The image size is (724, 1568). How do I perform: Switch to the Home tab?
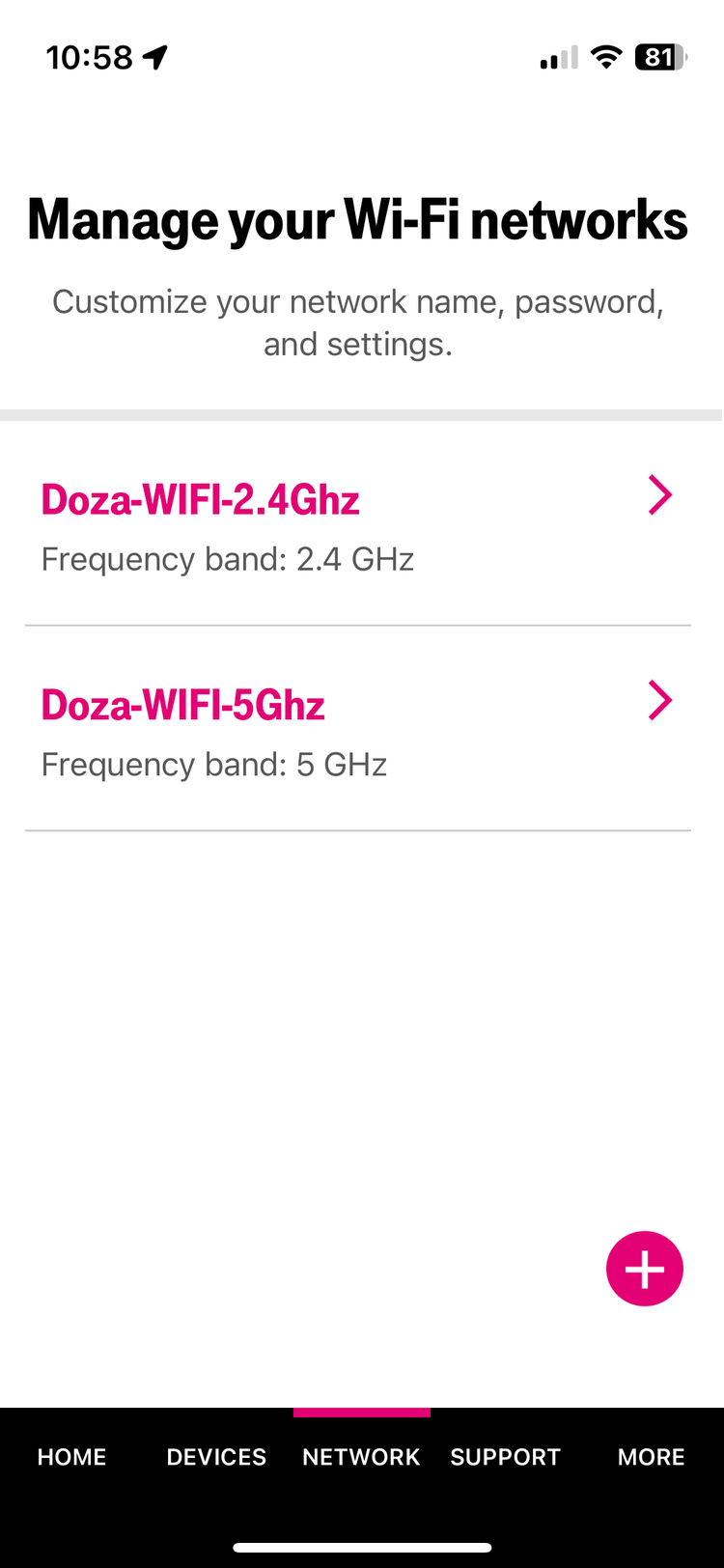tap(72, 1457)
